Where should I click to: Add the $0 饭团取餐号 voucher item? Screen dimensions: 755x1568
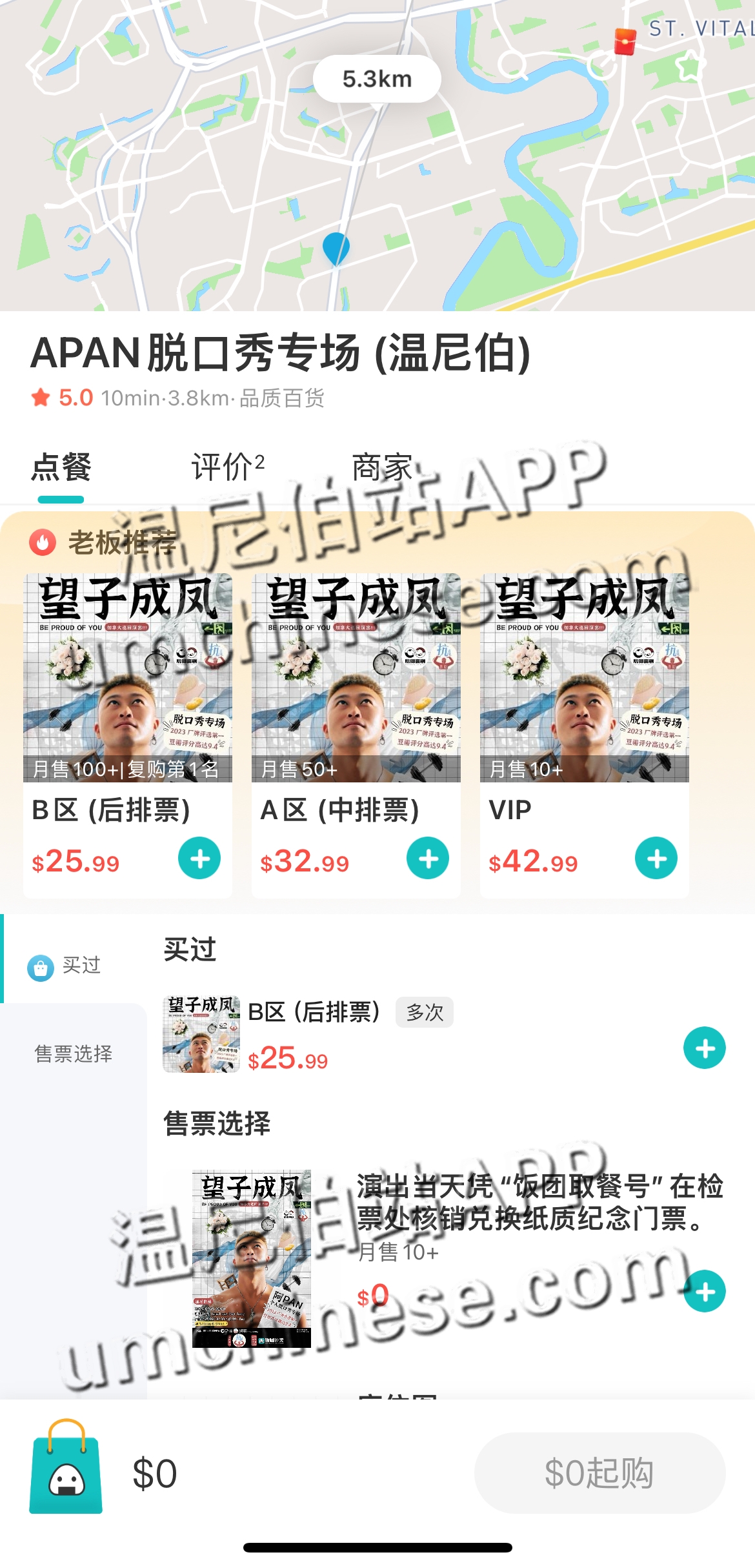(704, 1291)
